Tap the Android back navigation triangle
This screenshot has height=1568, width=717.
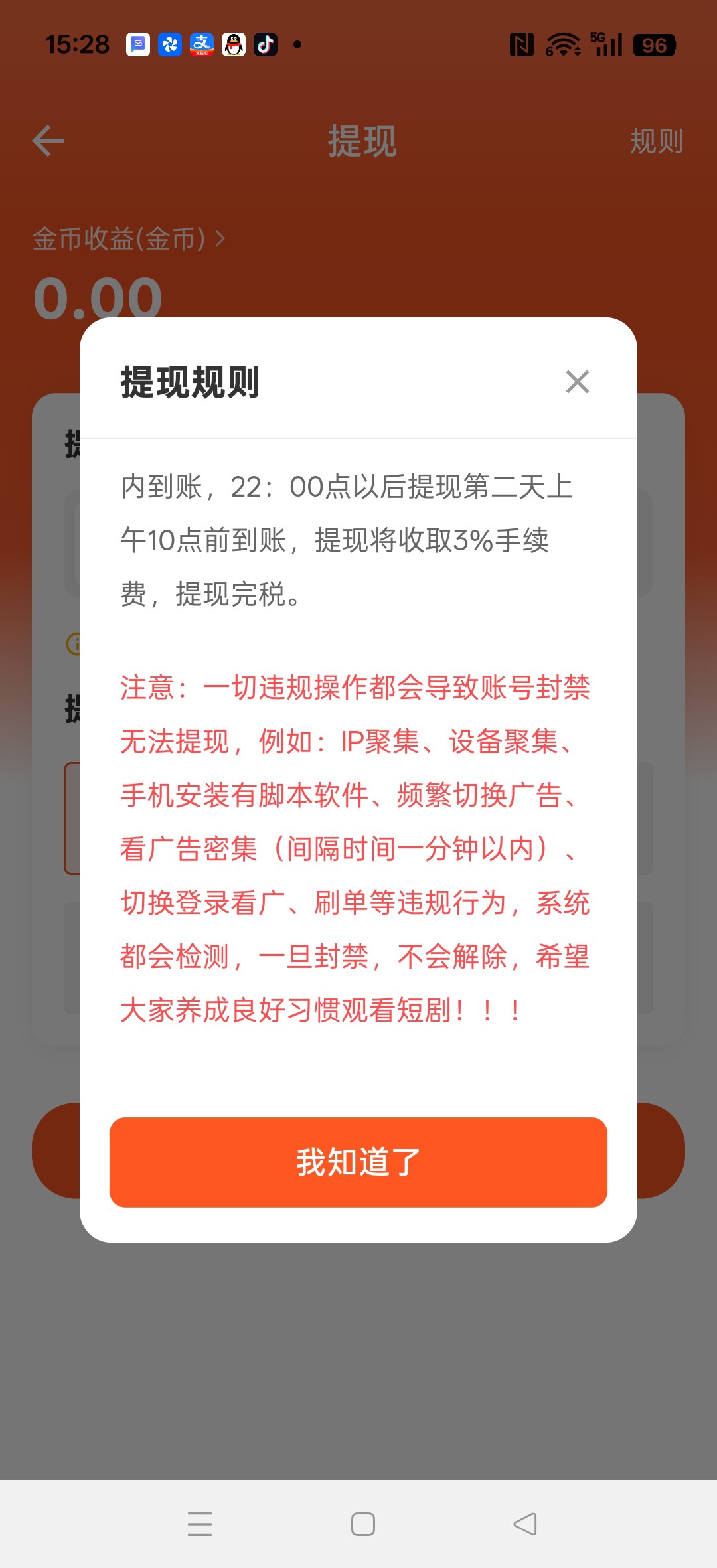(x=525, y=1525)
